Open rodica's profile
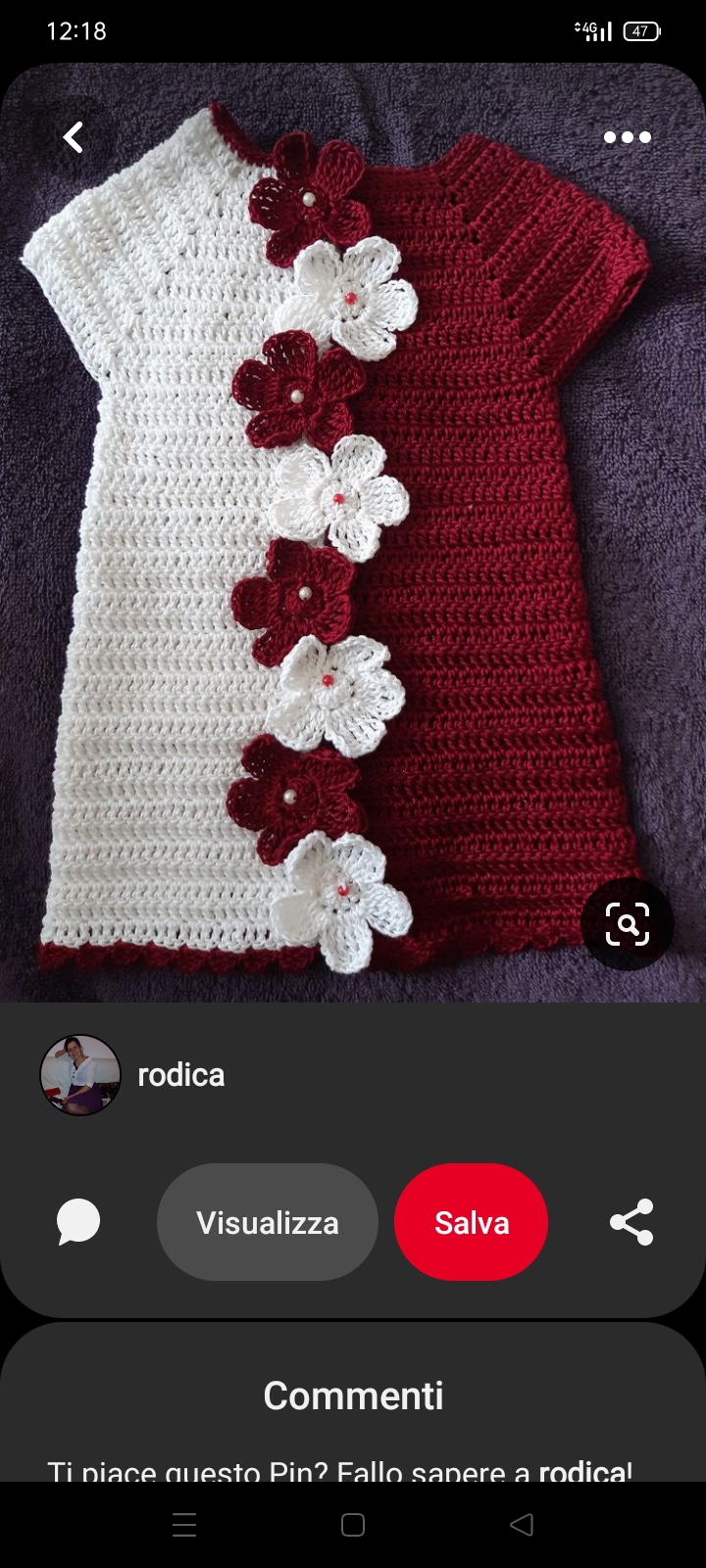This screenshot has height=1568, width=706. (80, 1075)
